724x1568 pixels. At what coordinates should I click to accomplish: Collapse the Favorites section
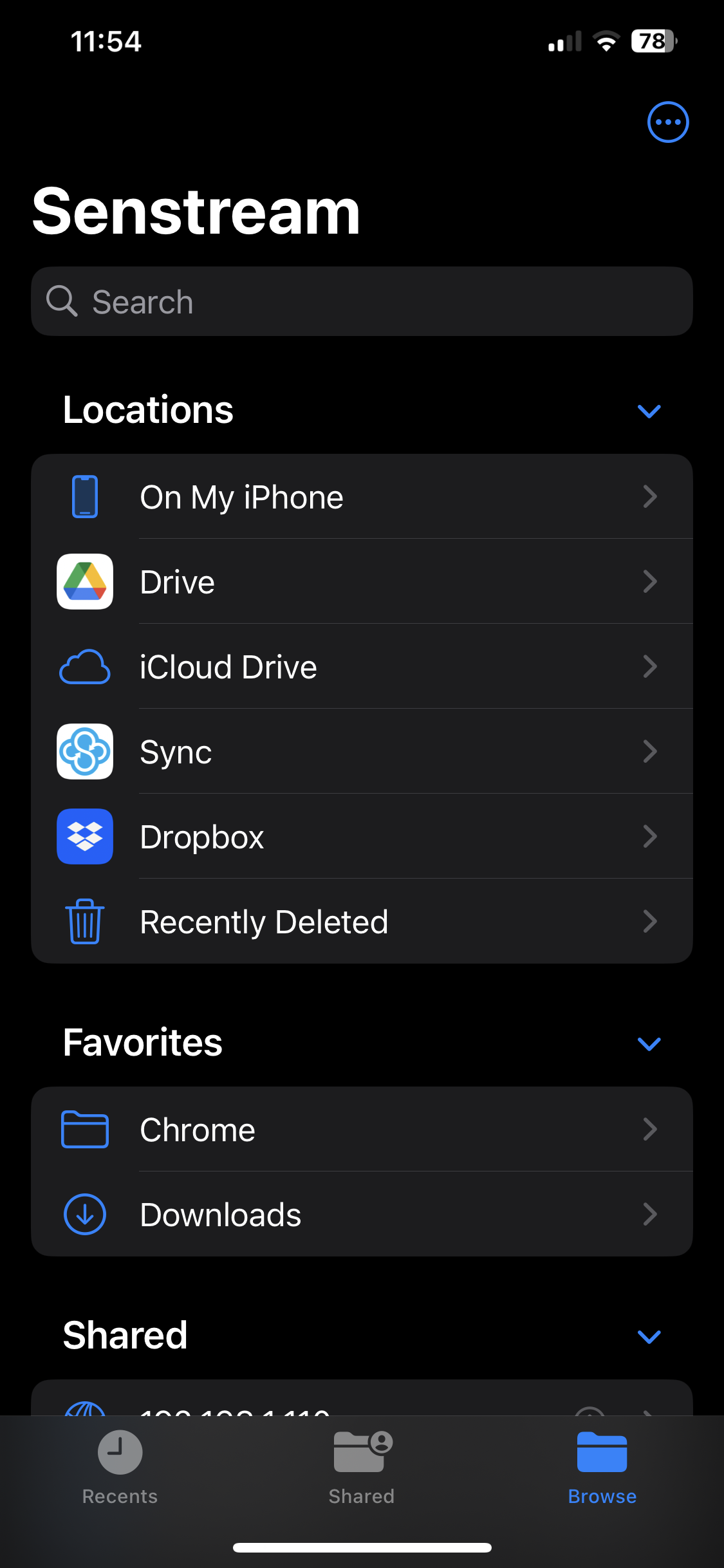point(649,1043)
